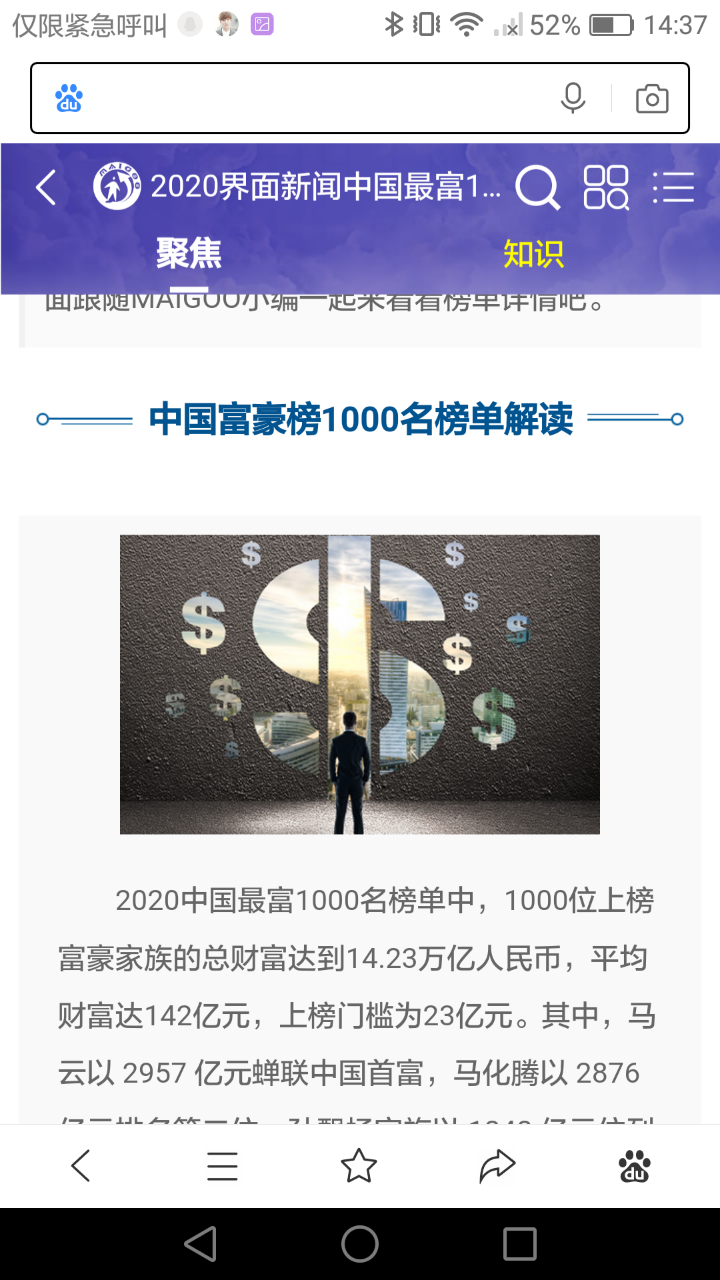
Task: Open the MAIGOO site search magnifier
Action: click(x=538, y=187)
